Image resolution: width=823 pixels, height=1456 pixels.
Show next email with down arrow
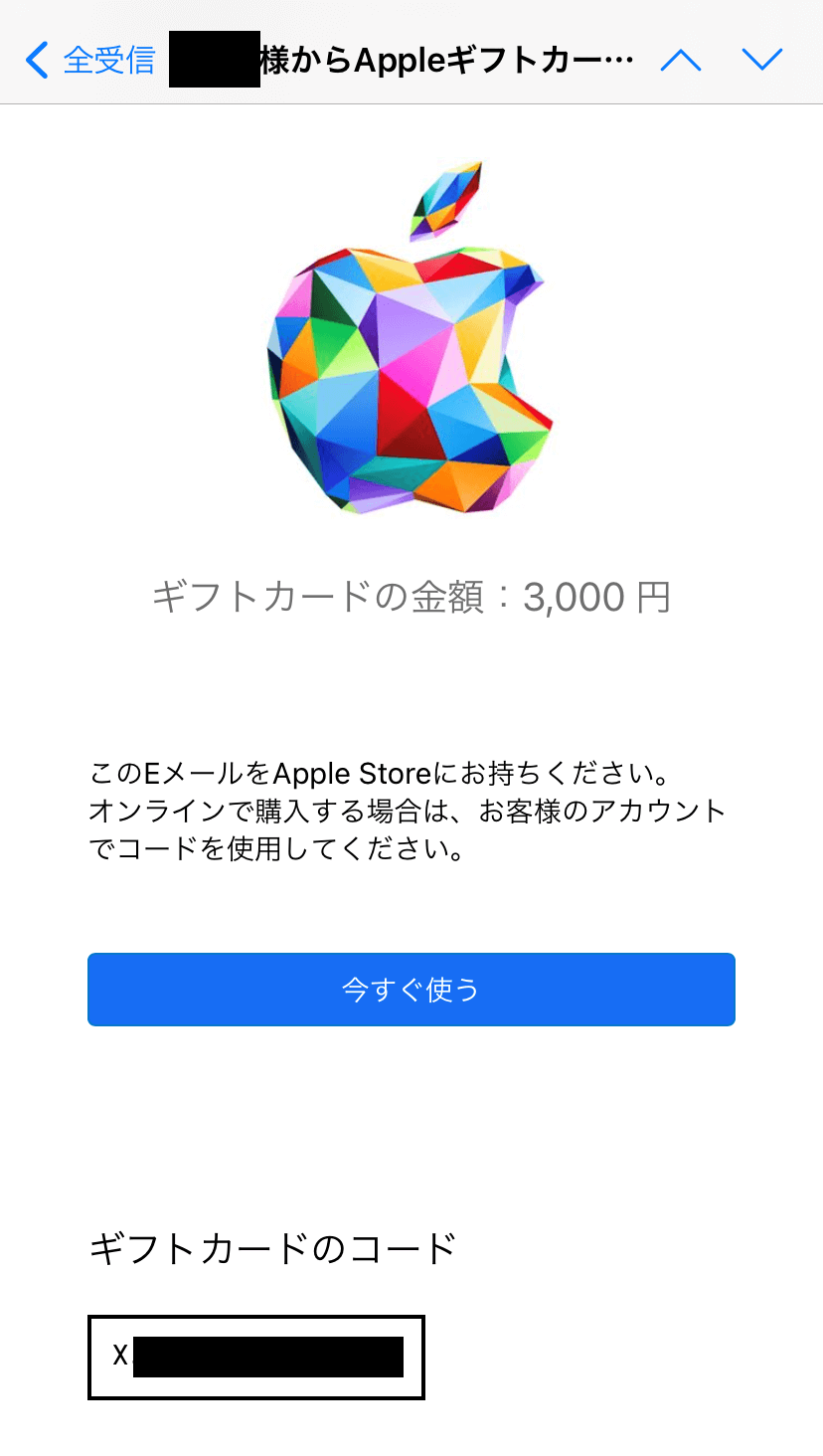point(762,60)
